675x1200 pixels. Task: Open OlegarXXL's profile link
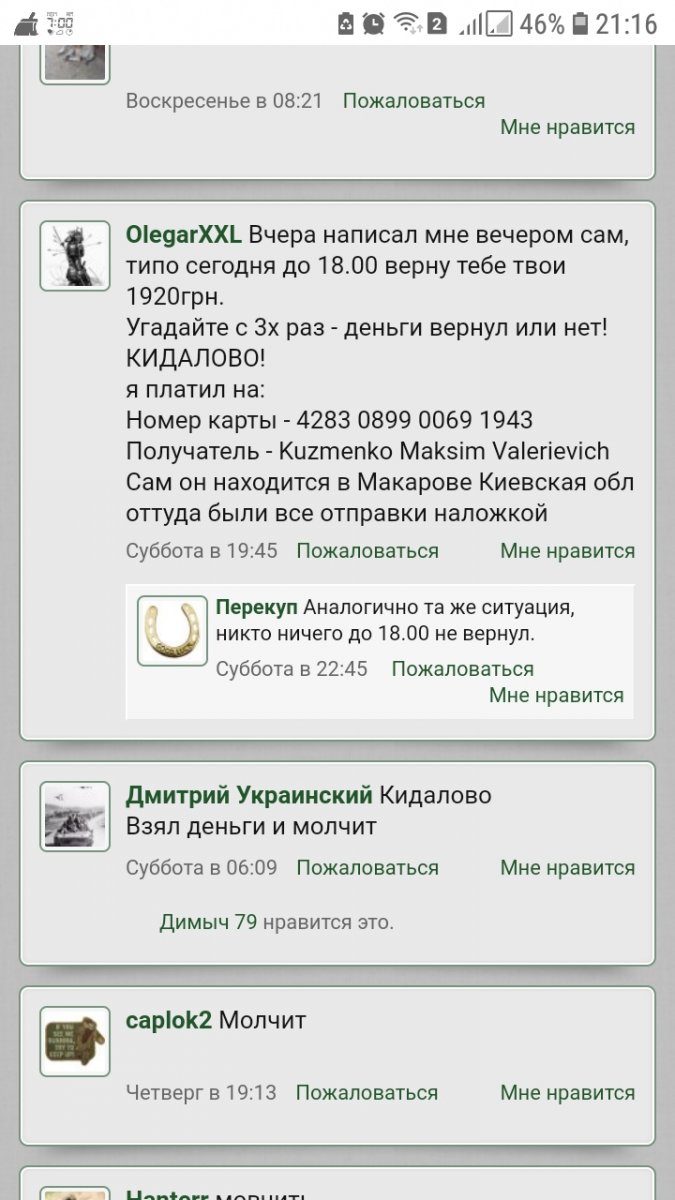pos(184,235)
